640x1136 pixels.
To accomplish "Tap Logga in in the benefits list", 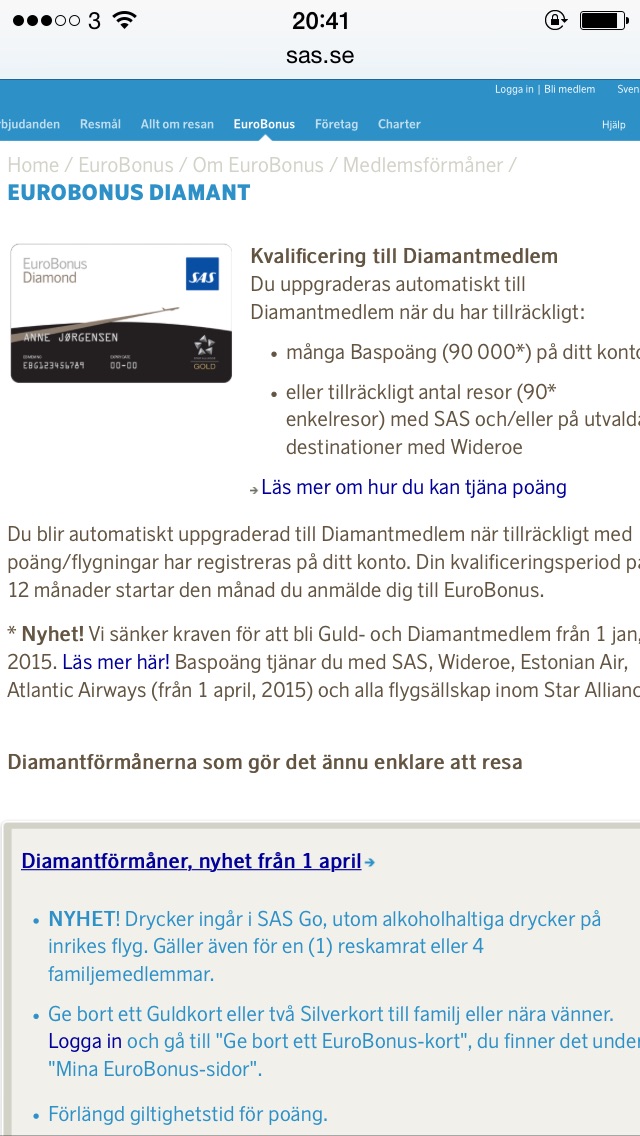I will click(x=85, y=1041).
